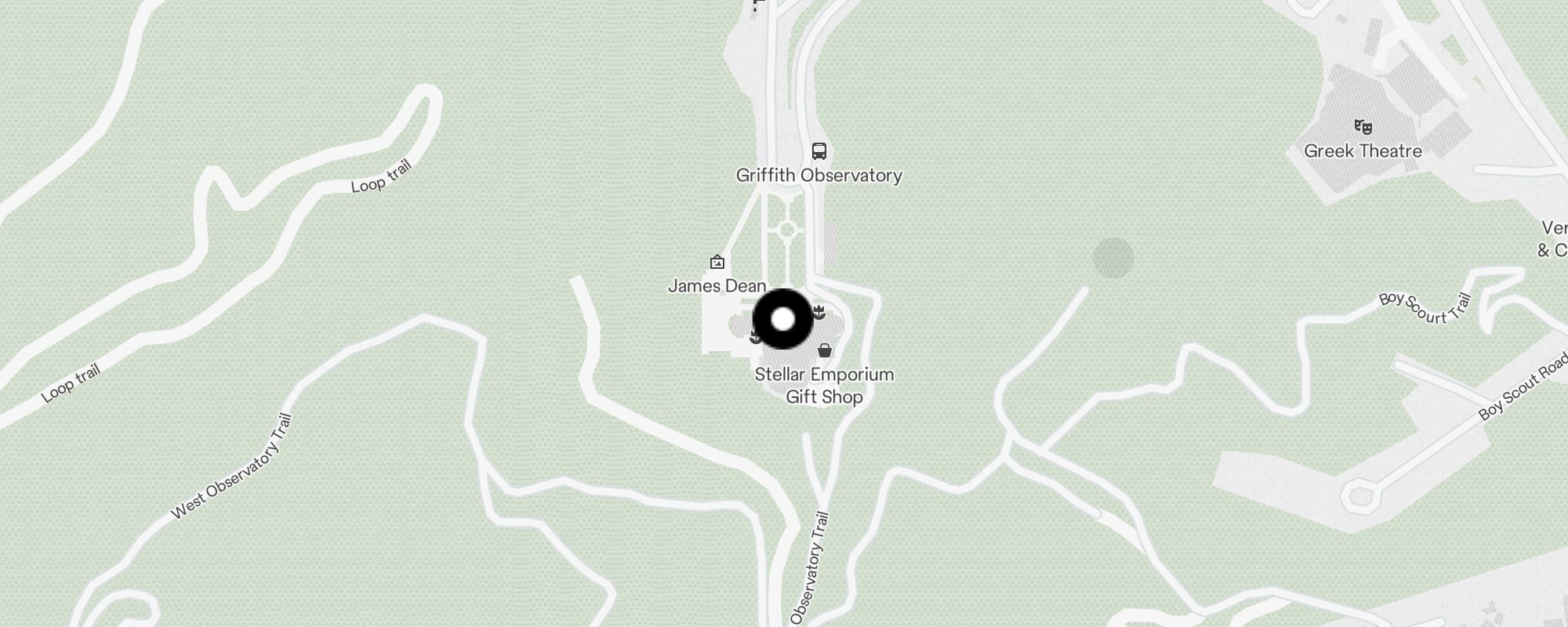This screenshot has height=627, width=1568.
Task: Select Stellar Emporium Gift Shop marker
Action: tap(824, 350)
